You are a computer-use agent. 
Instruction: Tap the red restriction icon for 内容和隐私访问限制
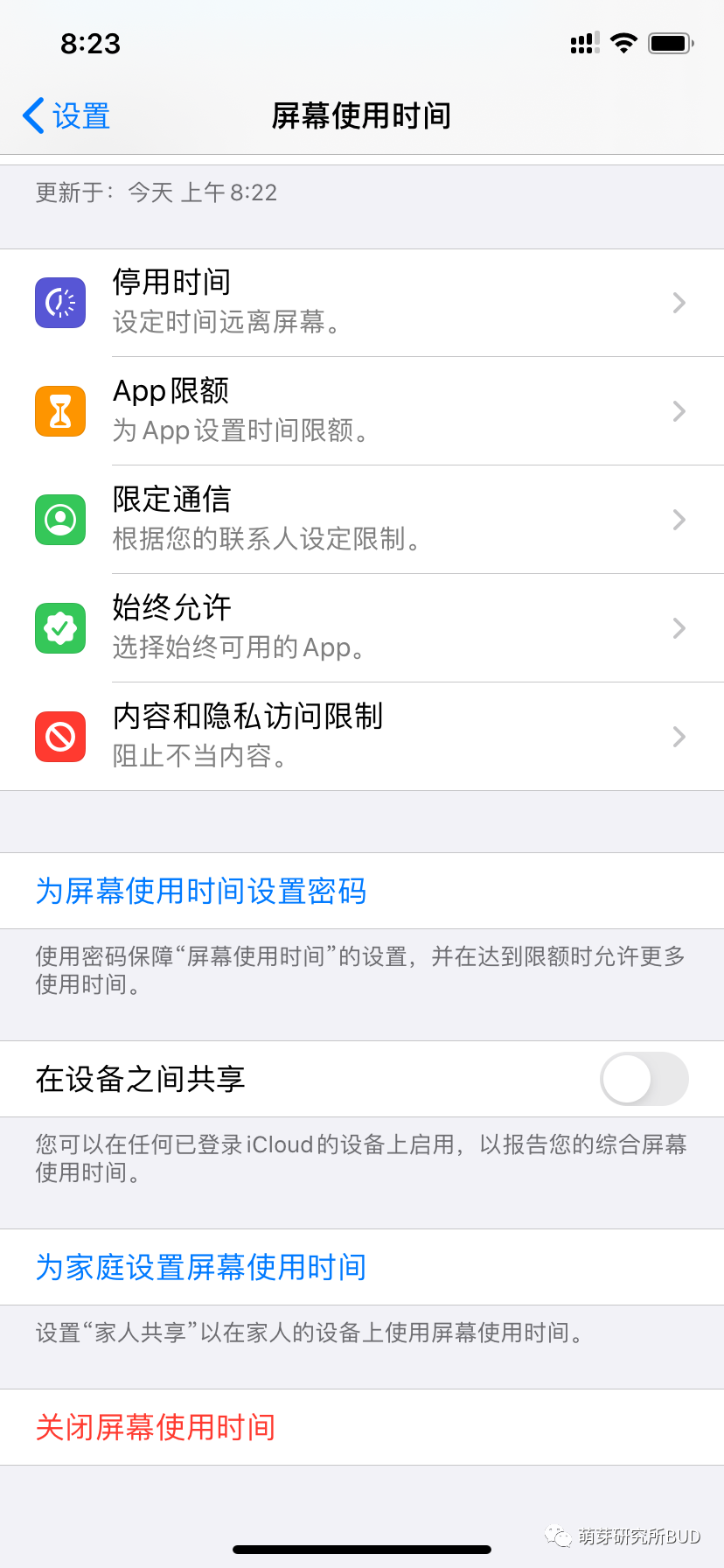tap(59, 736)
